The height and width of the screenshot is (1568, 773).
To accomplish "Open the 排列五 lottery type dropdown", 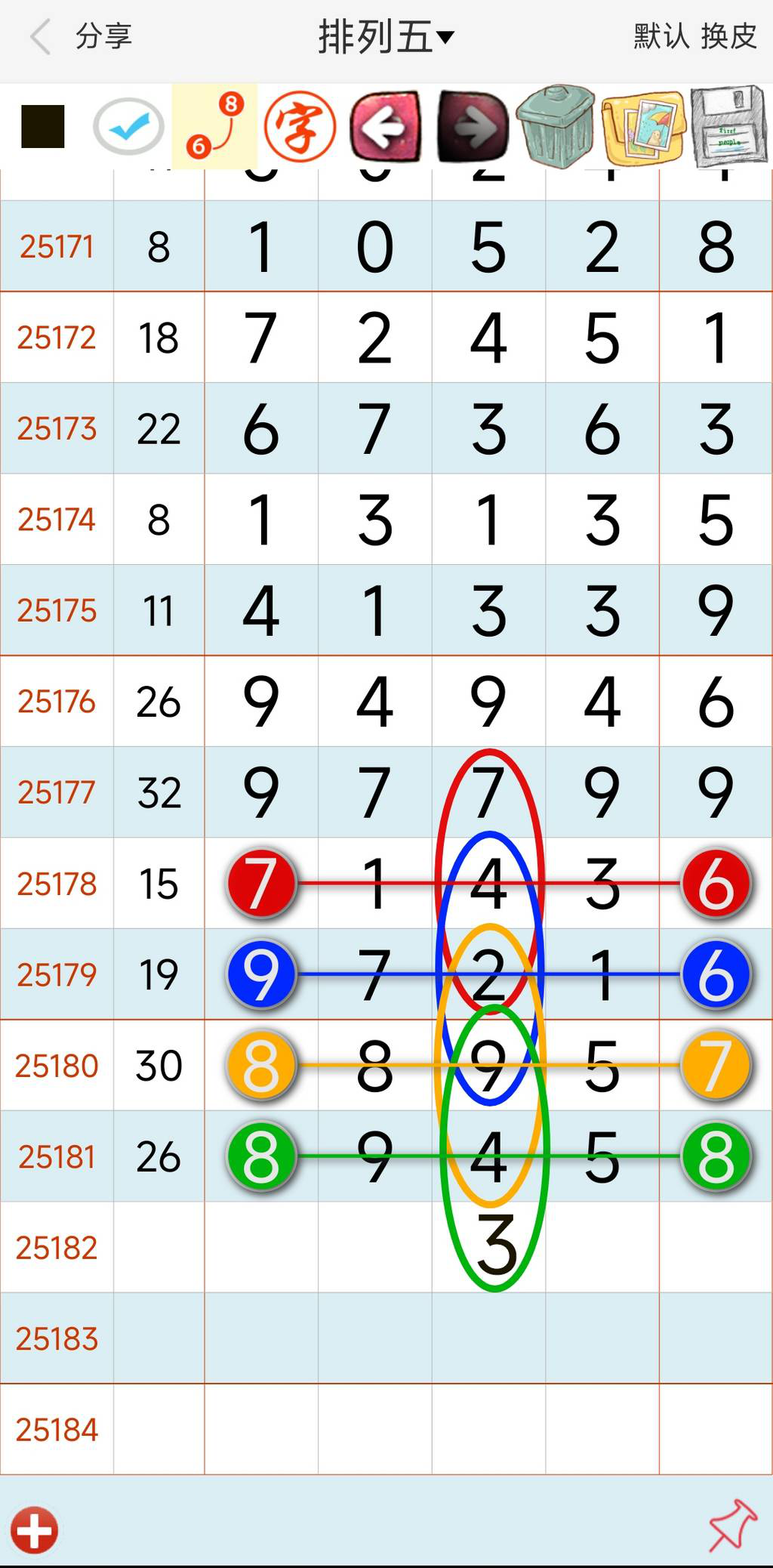I will 386,37.
